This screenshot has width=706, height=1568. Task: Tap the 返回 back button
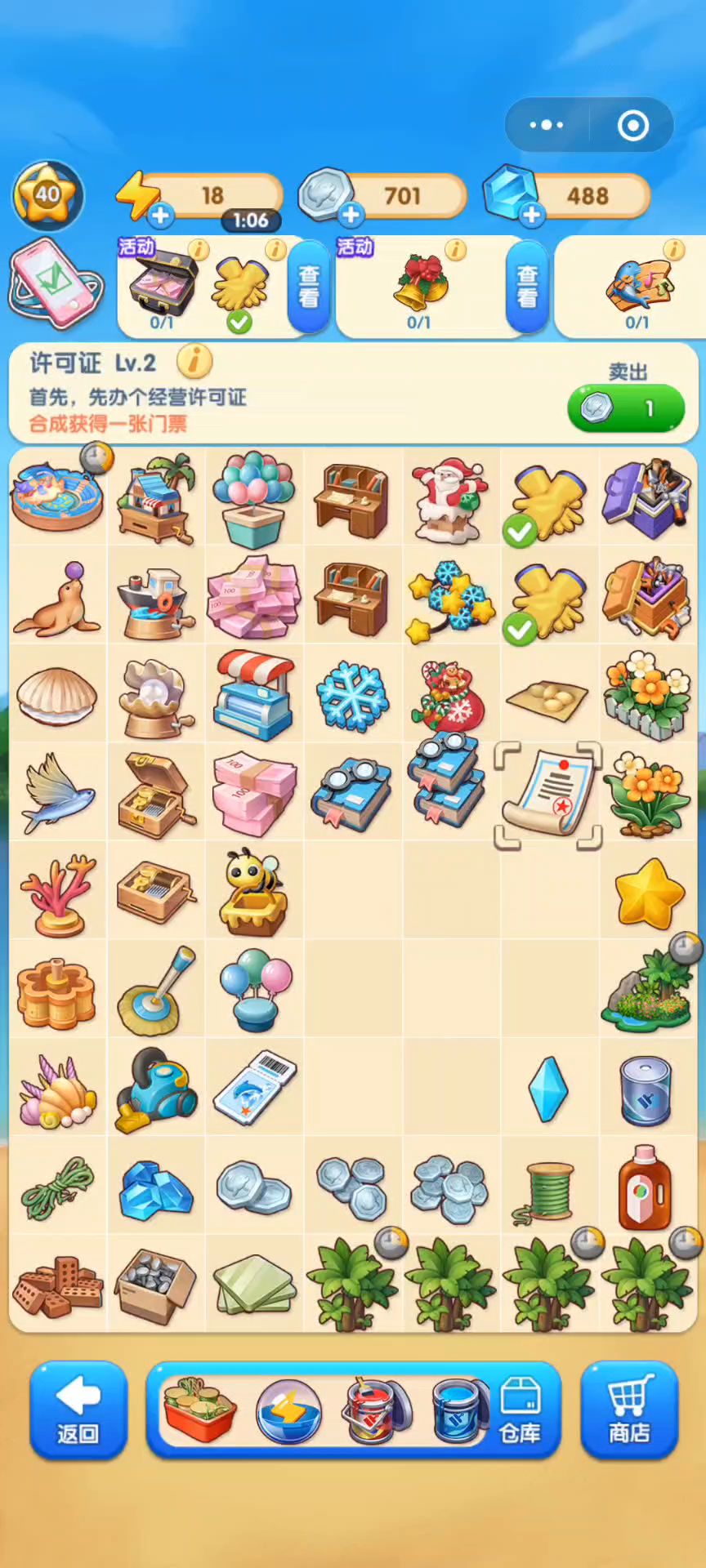coord(78,1410)
